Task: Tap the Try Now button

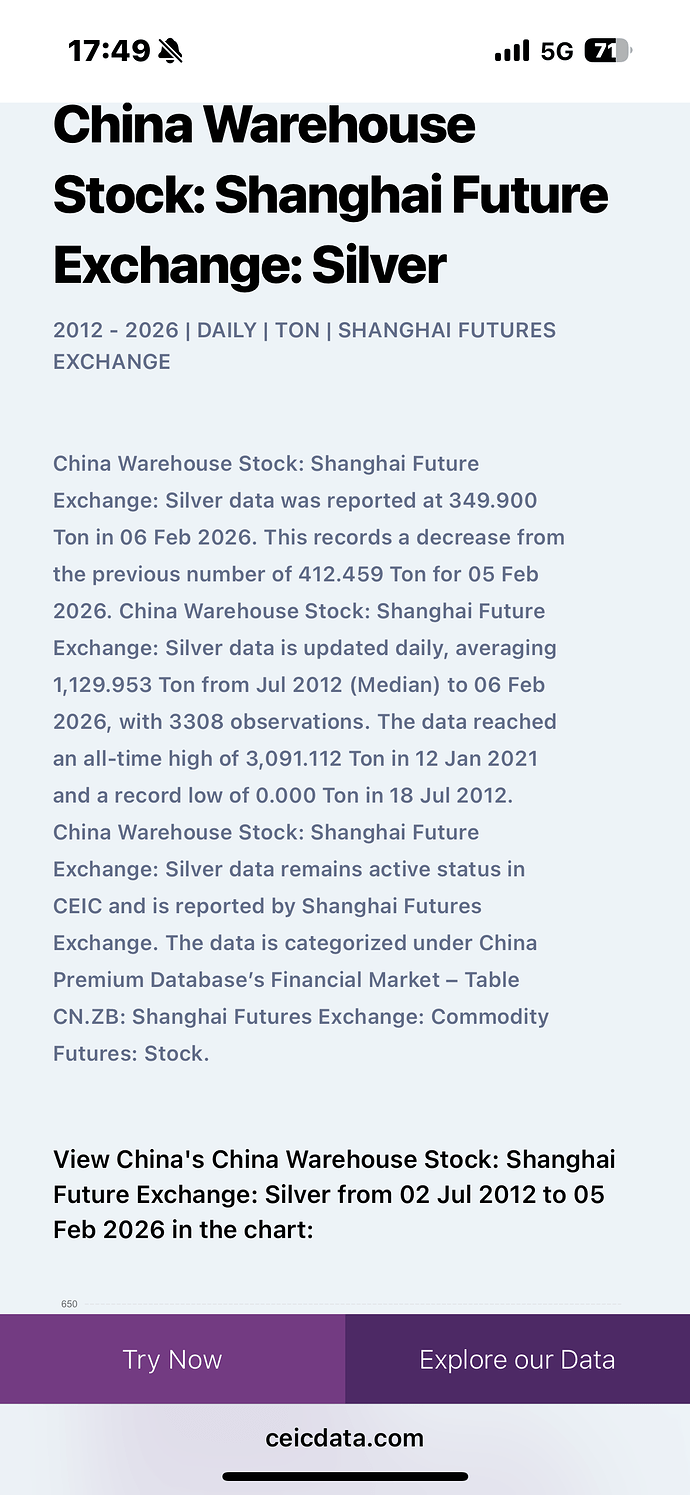Action: pos(172,1359)
